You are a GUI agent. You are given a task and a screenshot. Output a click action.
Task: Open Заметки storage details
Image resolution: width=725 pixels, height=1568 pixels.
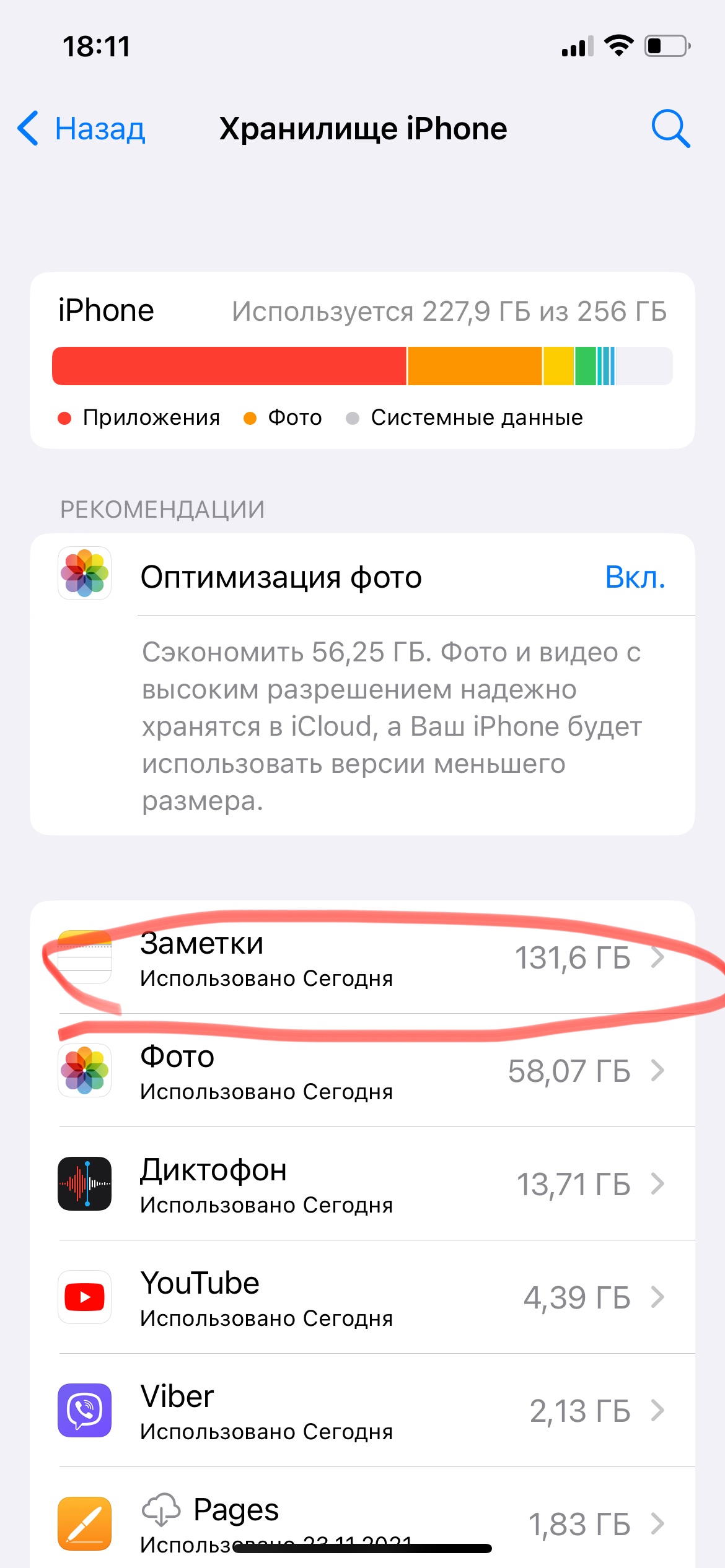pos(362,957)
